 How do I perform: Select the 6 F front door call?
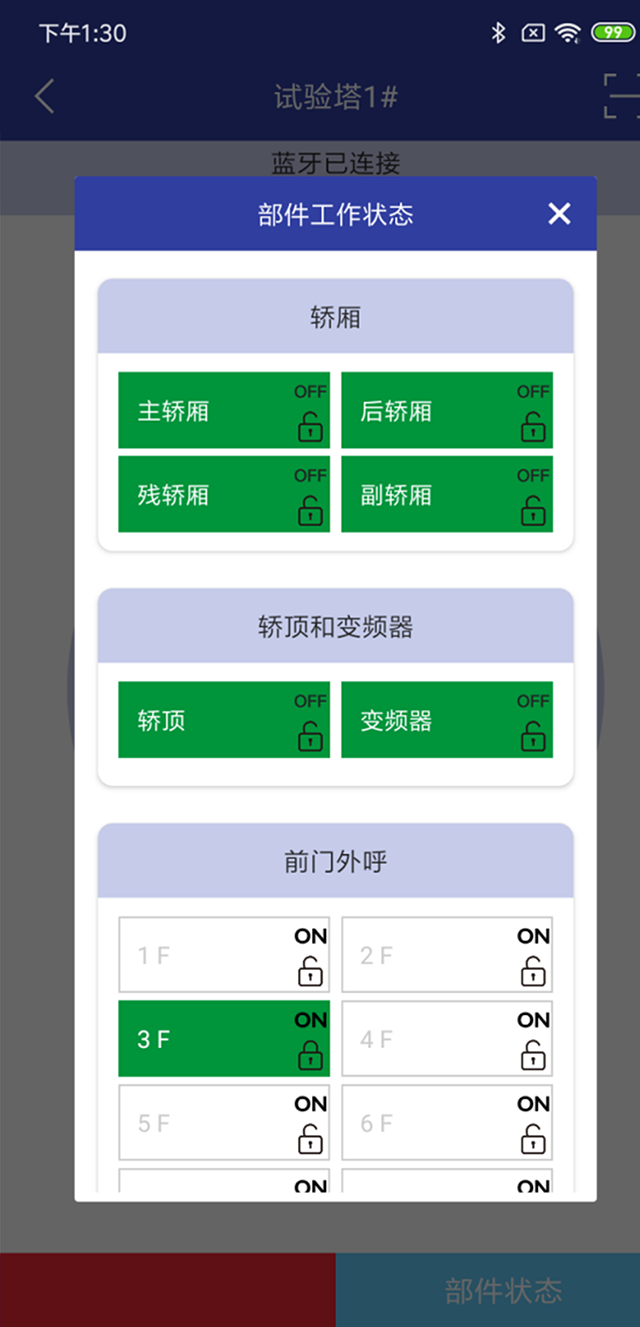click(x=447, y=1123)
